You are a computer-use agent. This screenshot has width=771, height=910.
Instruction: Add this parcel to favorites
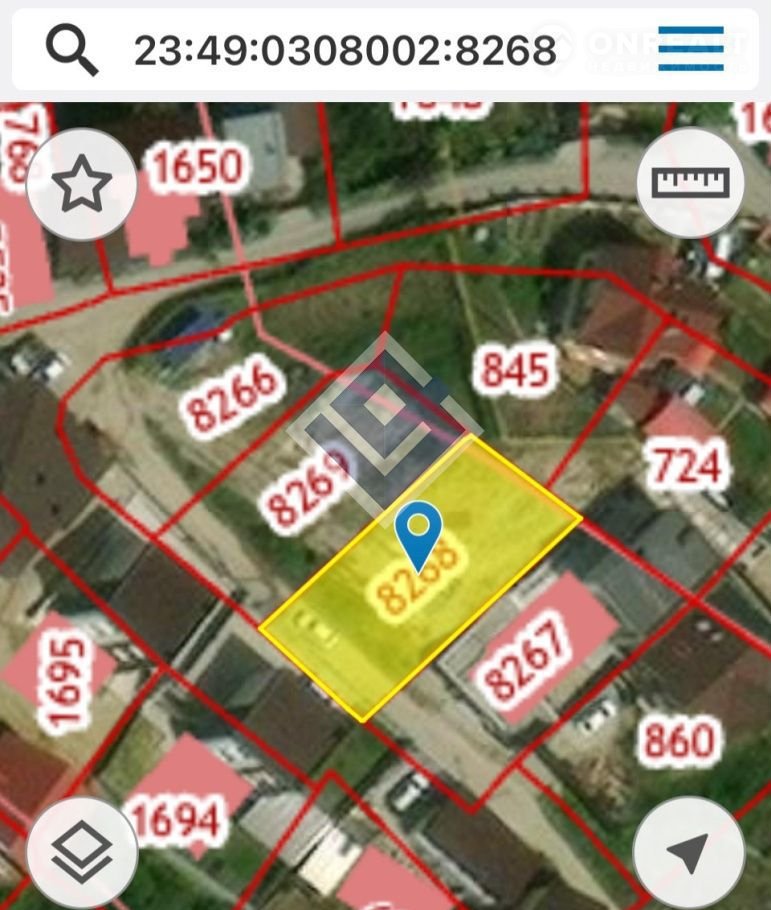point(81,184)
